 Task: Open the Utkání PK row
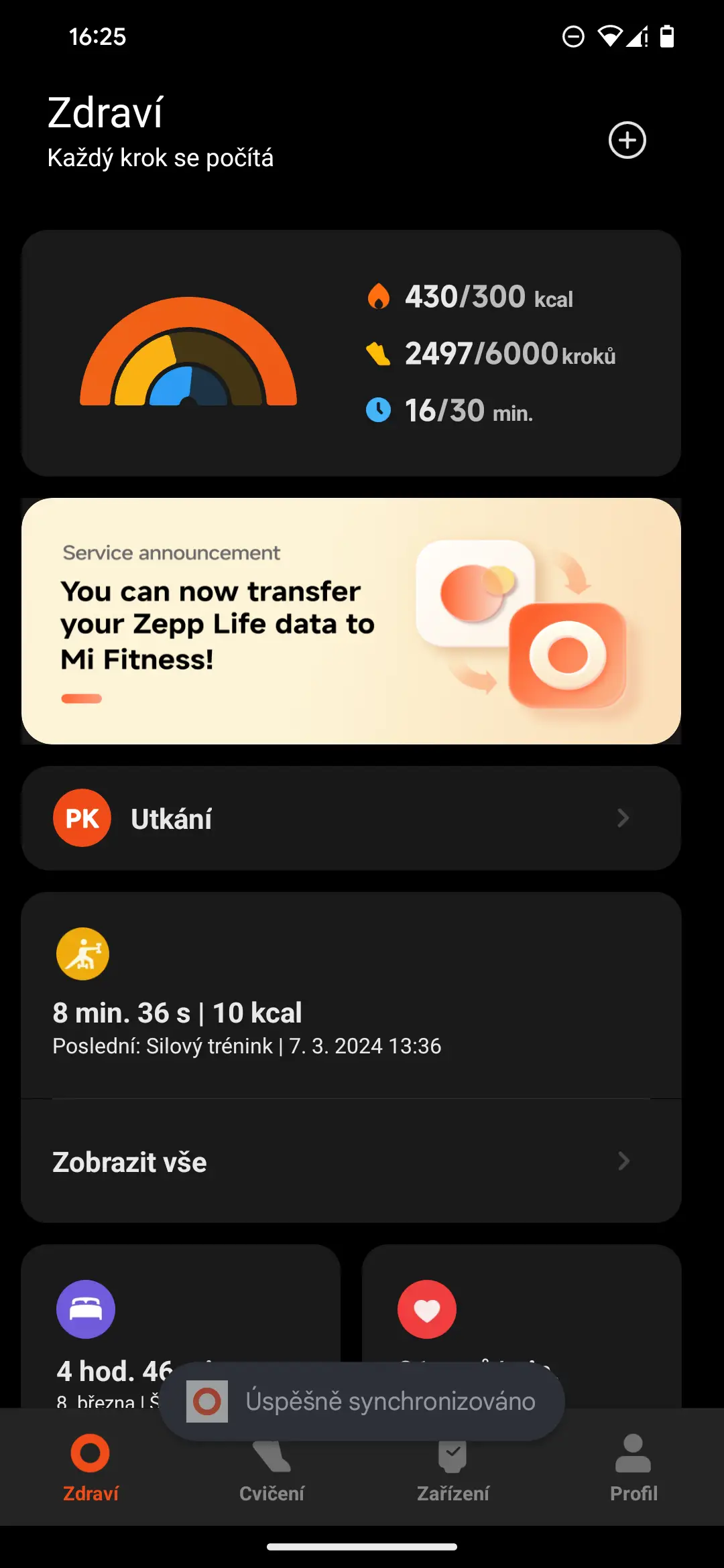[351, 818]
